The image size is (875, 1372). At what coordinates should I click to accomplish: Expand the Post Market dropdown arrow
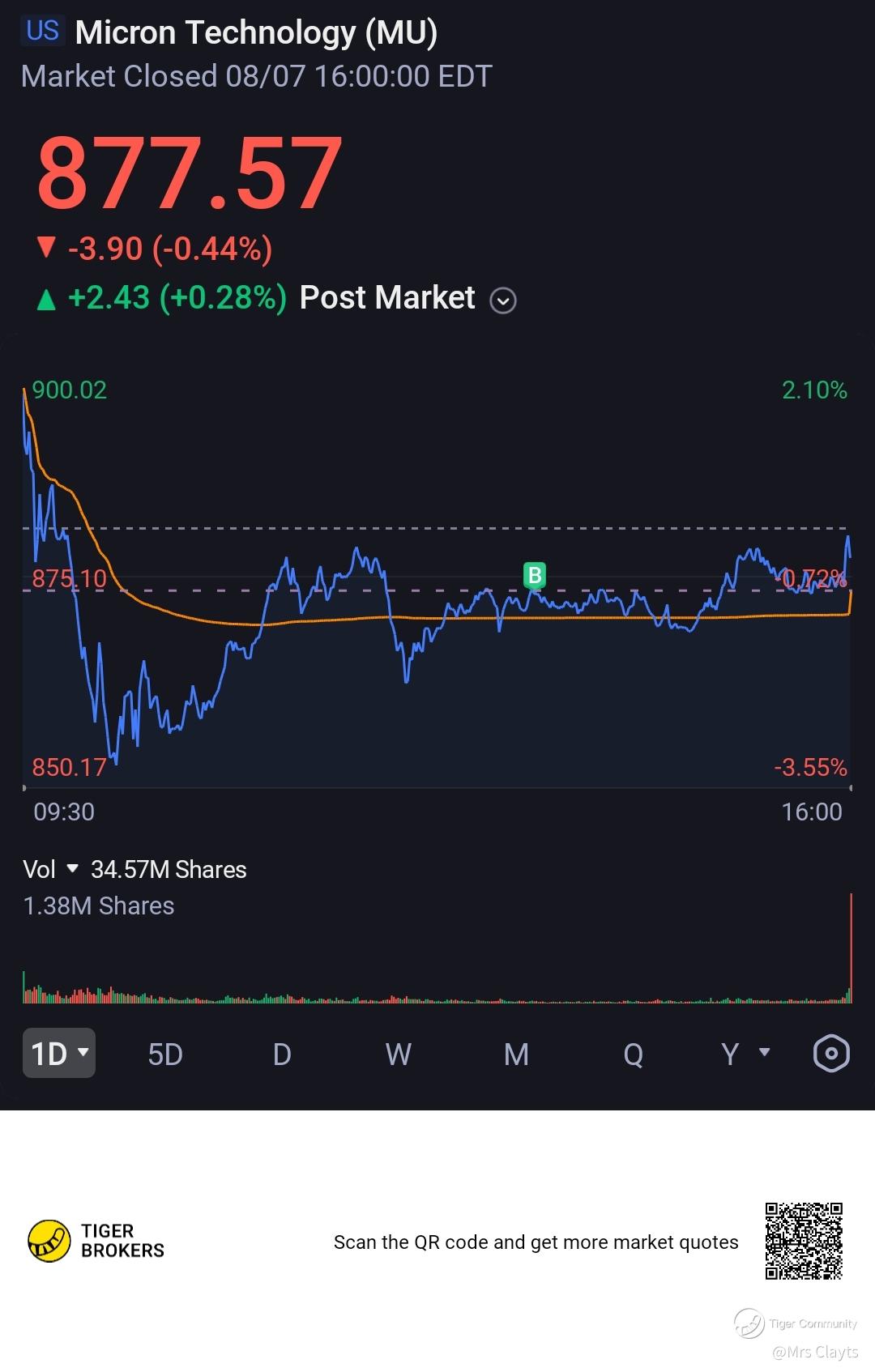503,300
